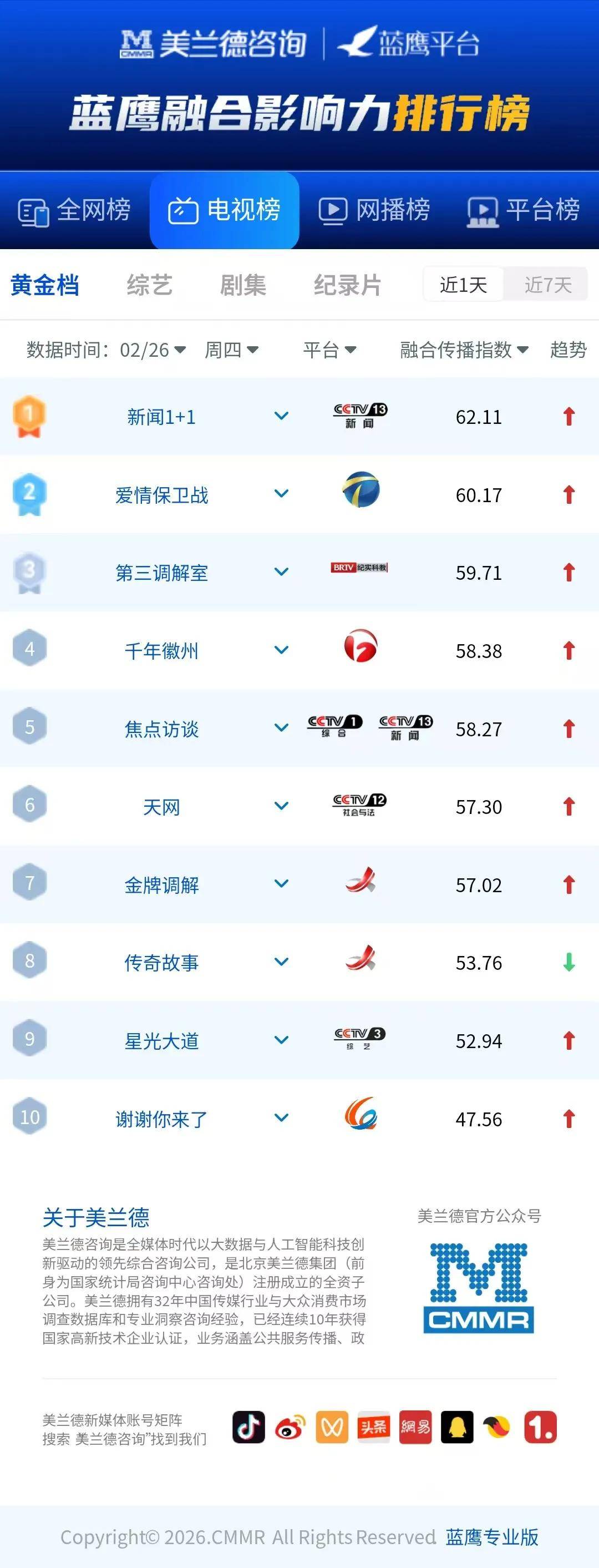The height and width of the screenshot is (1568, 599).
Task: Expand details for 新闻1+1
Action: click(281, 416)
